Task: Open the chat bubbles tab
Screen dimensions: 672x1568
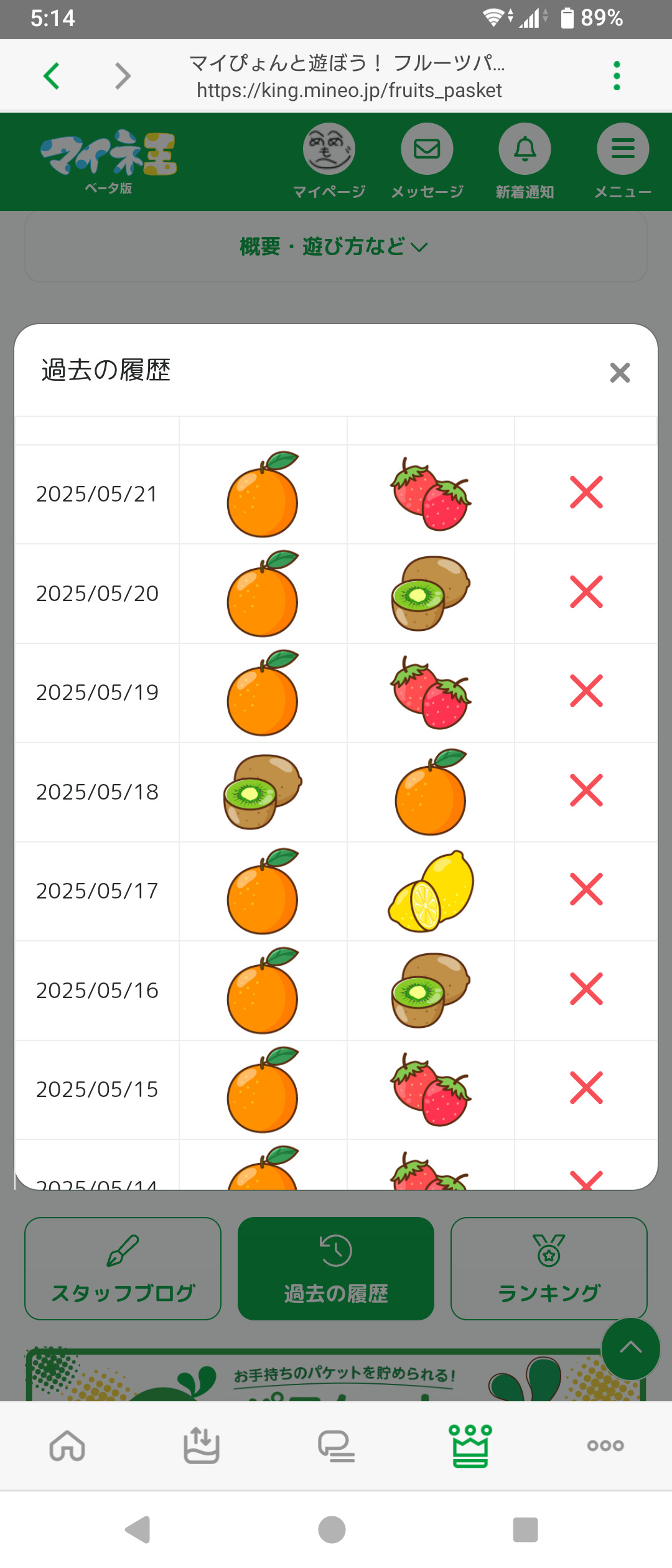Action: pyautogui.click(x=336, y=1445)
